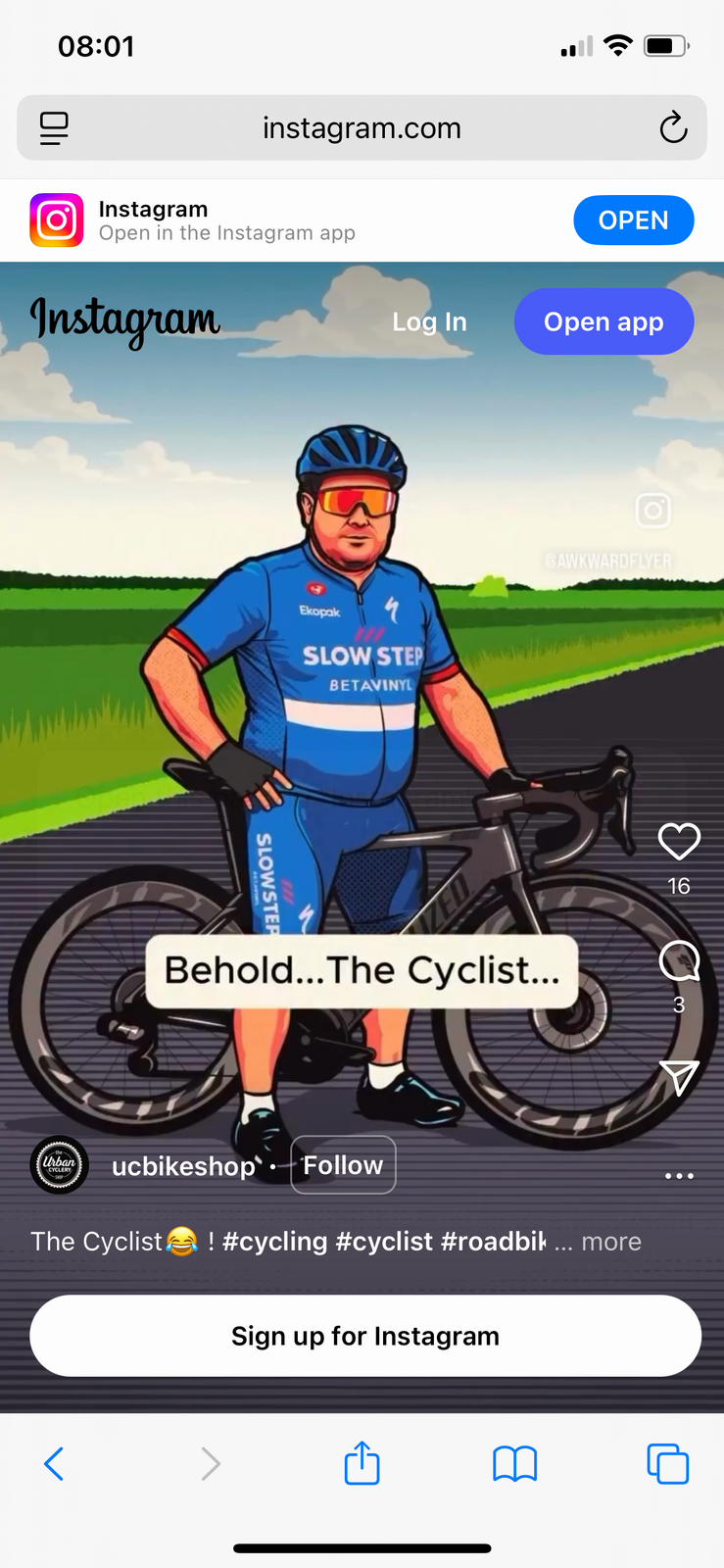Visit the Instagram home via the logo
This screenshot has height=1568, width=724.
point(125,319)
